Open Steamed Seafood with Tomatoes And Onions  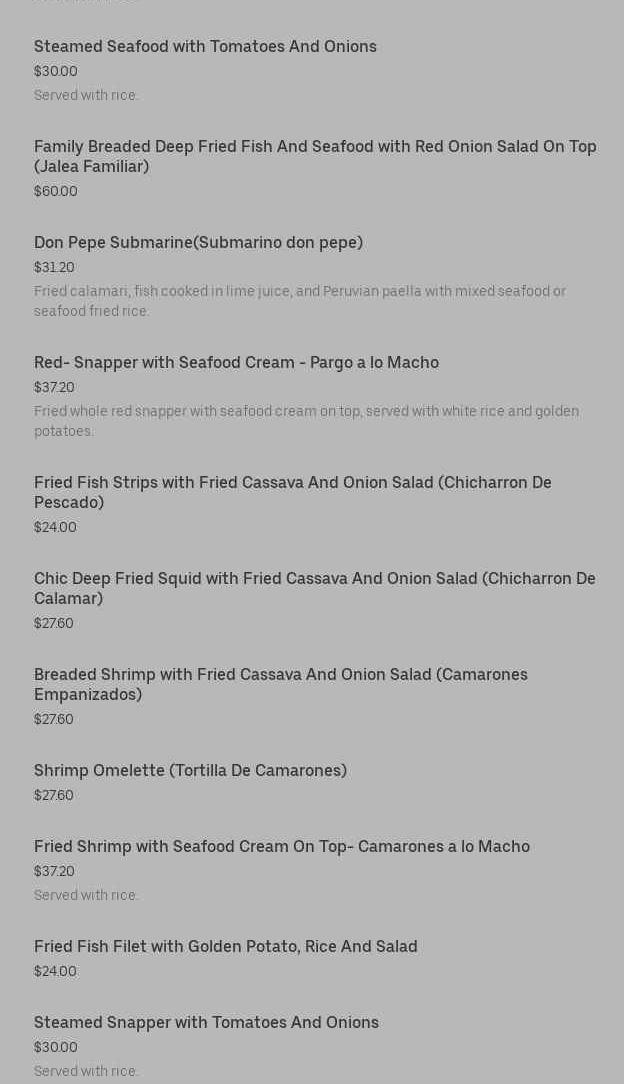pyautogui.click(x=205, y=47)
